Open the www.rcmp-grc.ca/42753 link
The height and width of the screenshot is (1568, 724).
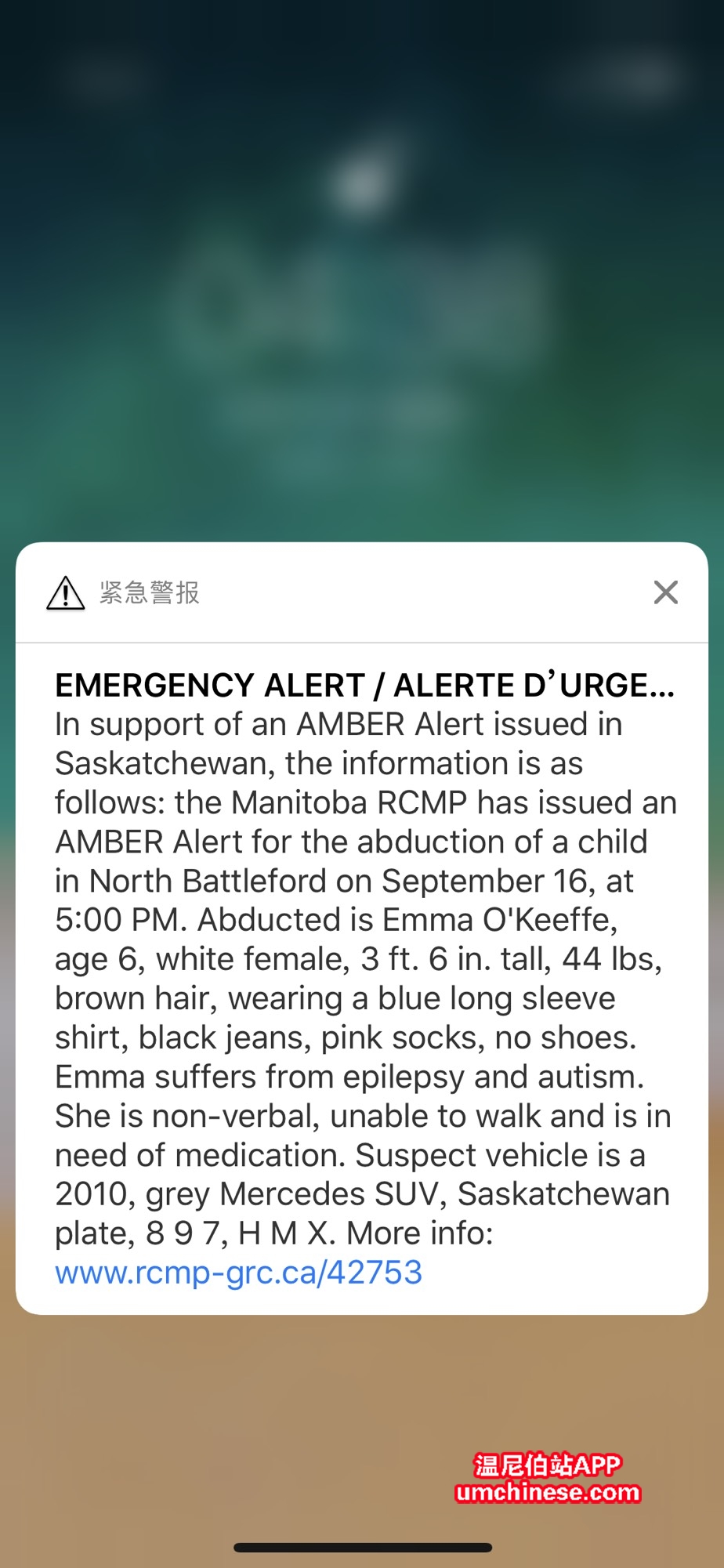[x=239, y=1272]
